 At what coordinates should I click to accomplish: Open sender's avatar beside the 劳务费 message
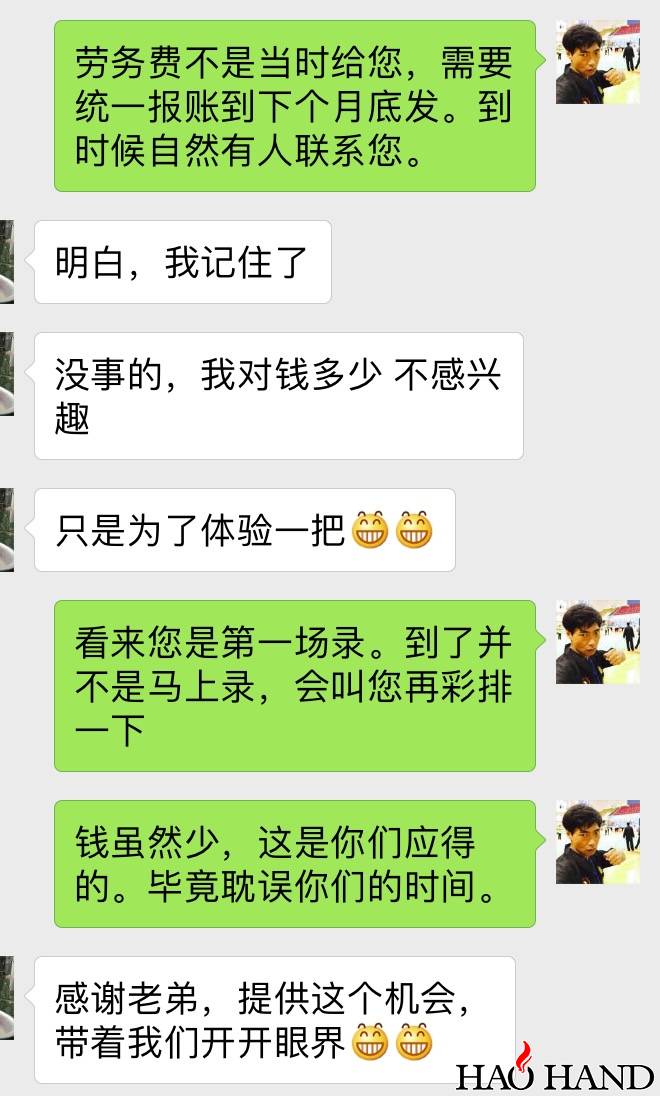[598, 62]
